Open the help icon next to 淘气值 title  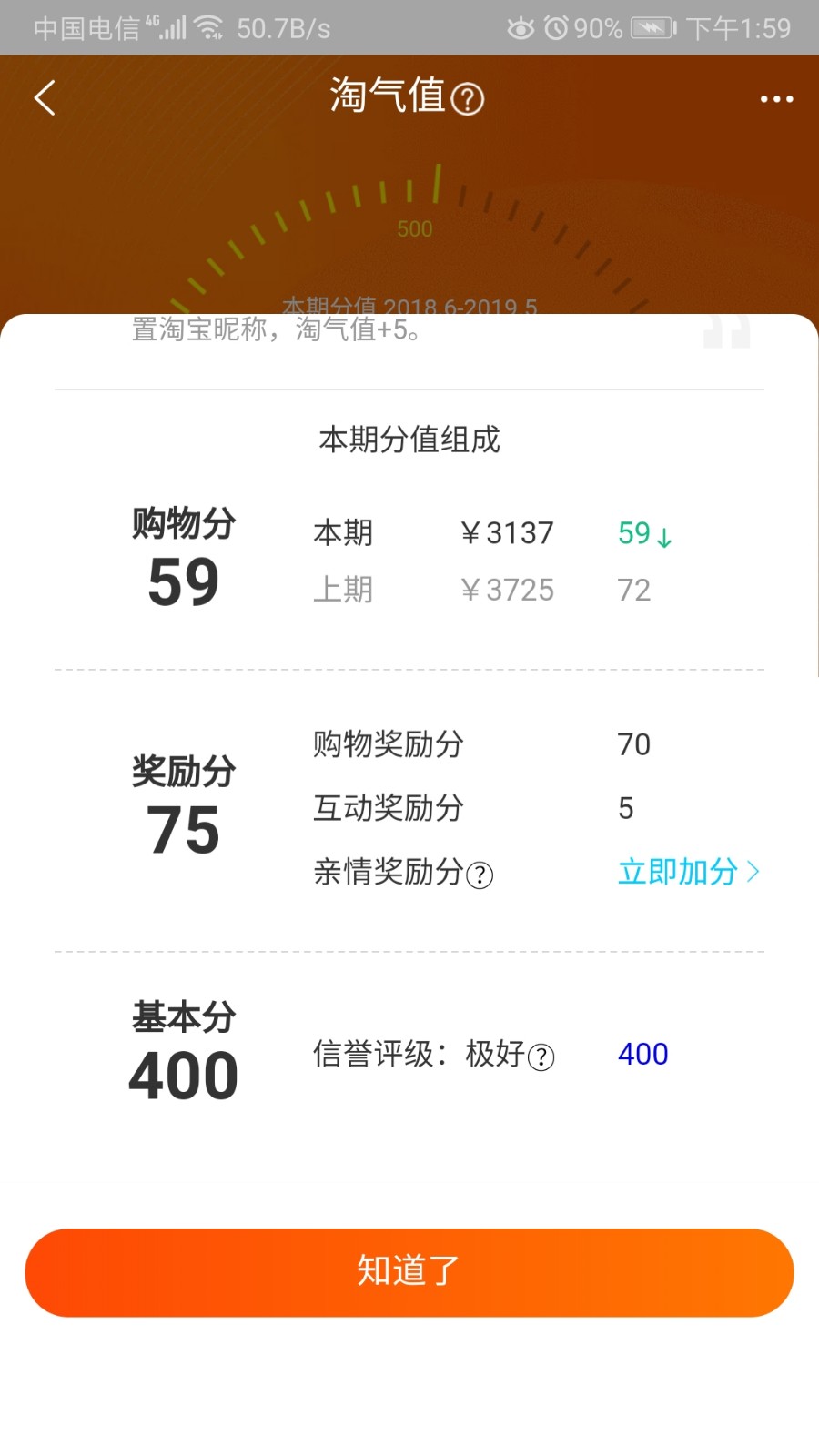(x=468, y=99)
